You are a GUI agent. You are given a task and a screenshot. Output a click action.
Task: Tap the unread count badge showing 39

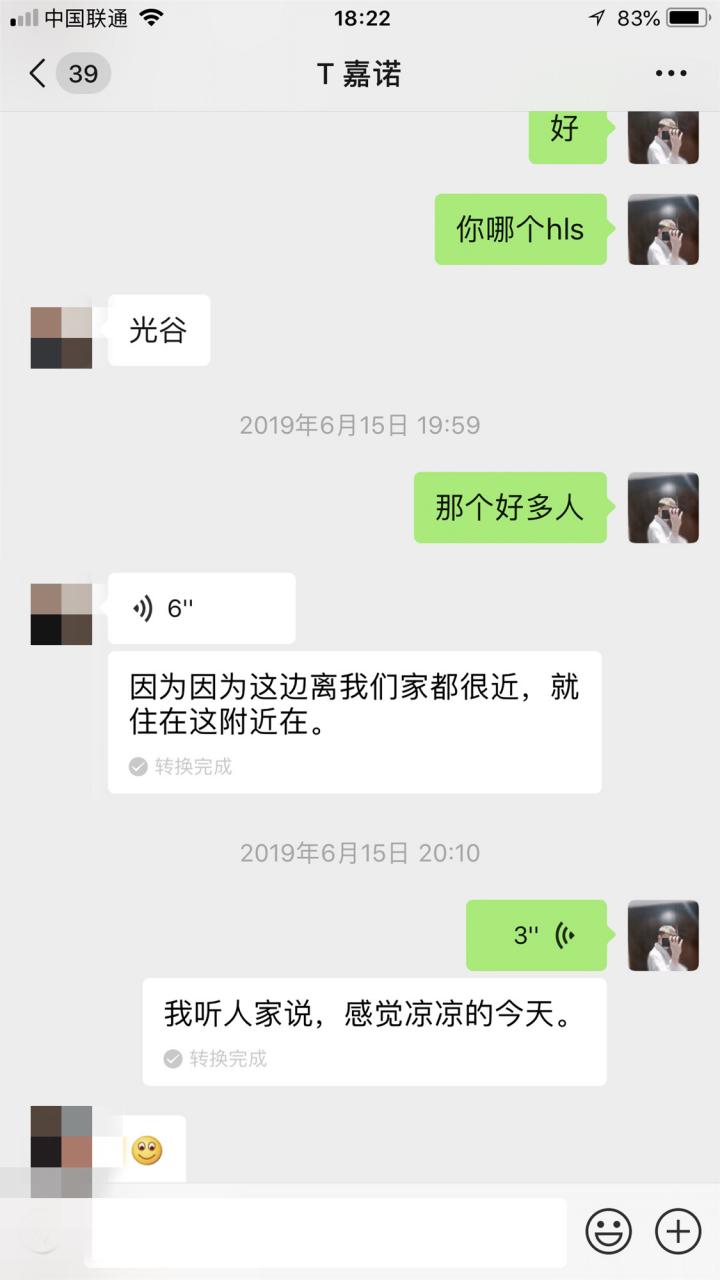pyautogui.click(x=82, y=73)
